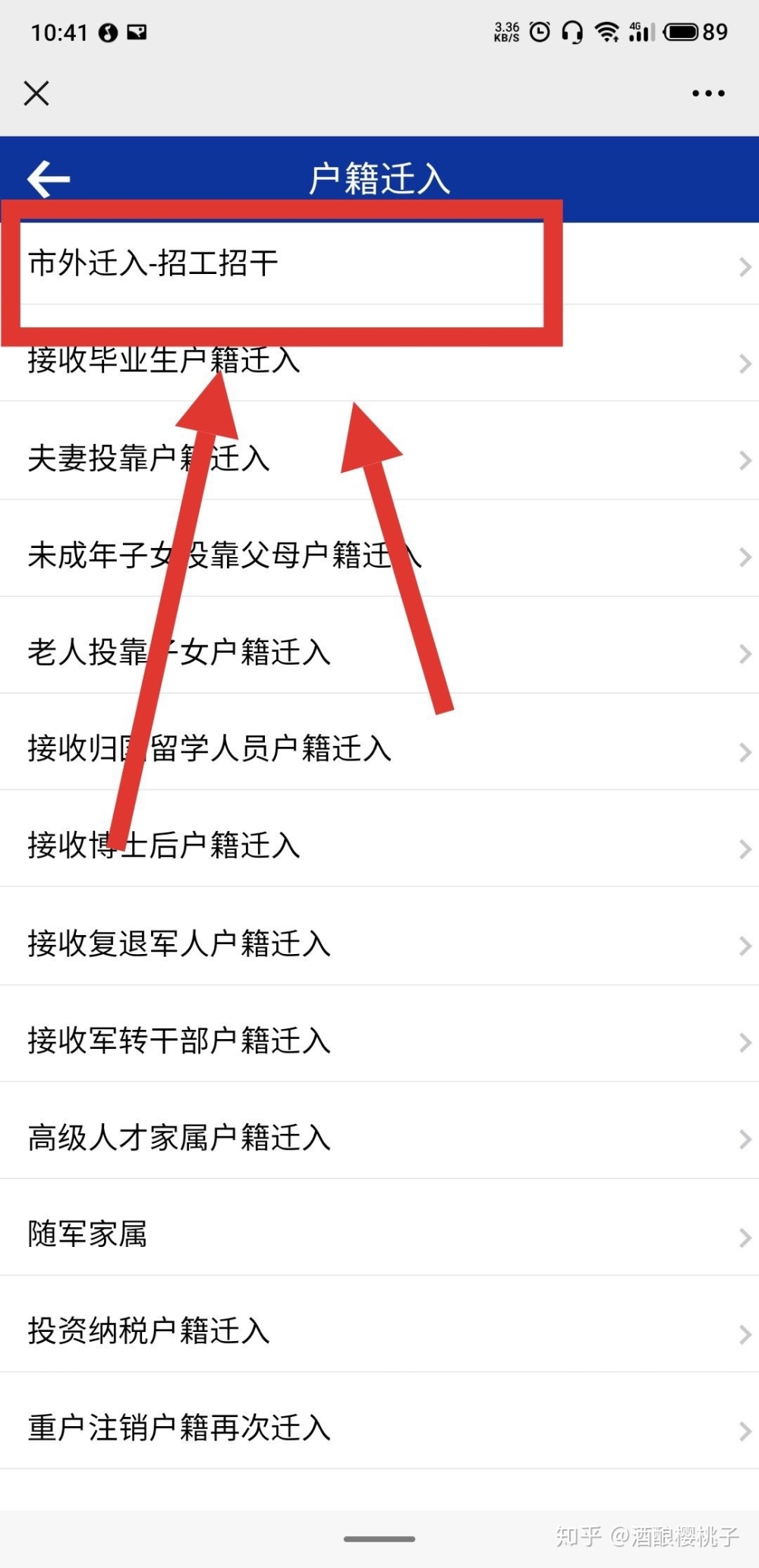Open the 随军家属 row
The width and height of the screenshot is (759, 1568).
(x=379, y=1234)
